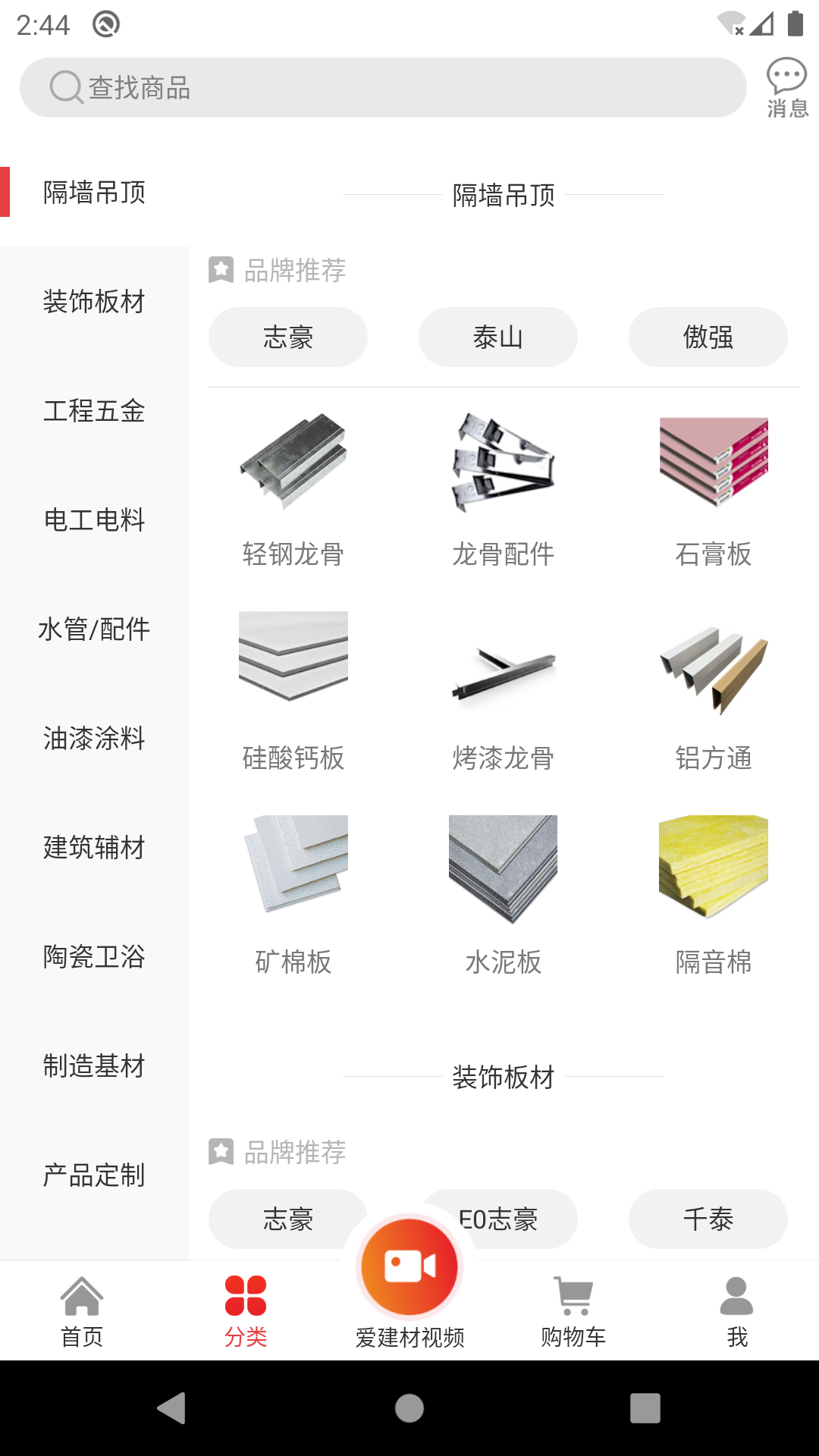Open the 隔音棉 product image

click(714, 867)
